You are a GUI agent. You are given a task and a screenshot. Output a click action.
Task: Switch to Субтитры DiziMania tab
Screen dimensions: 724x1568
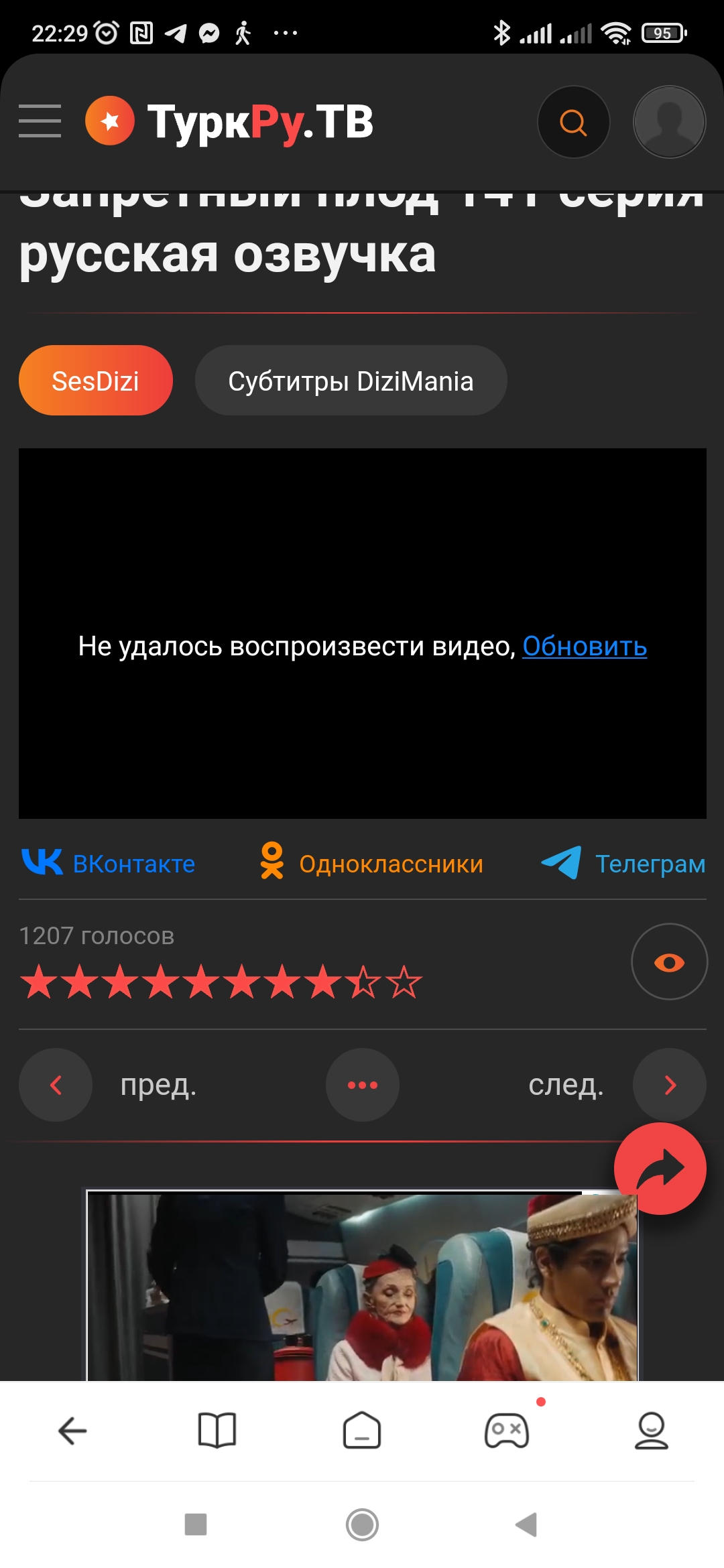(x=351, y=381)
